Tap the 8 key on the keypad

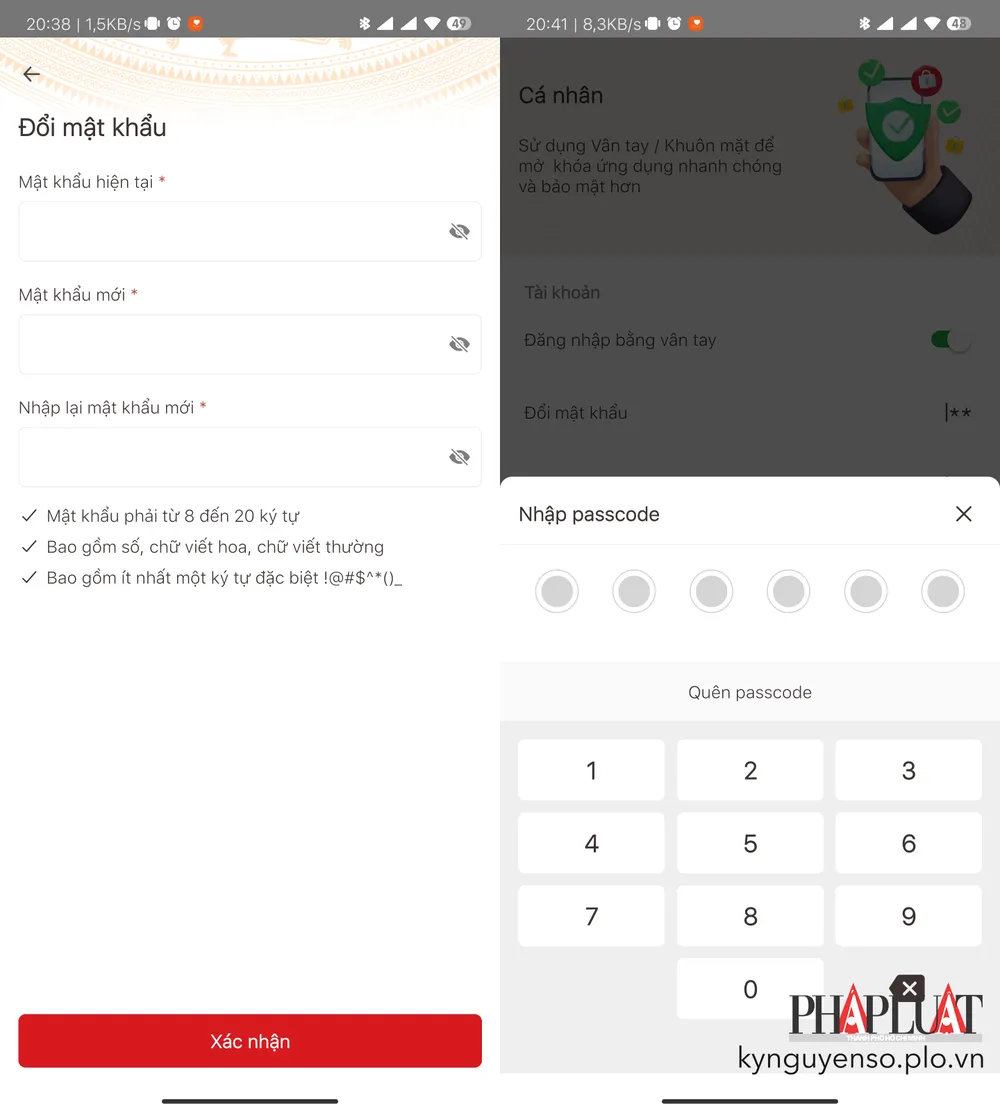750,916
